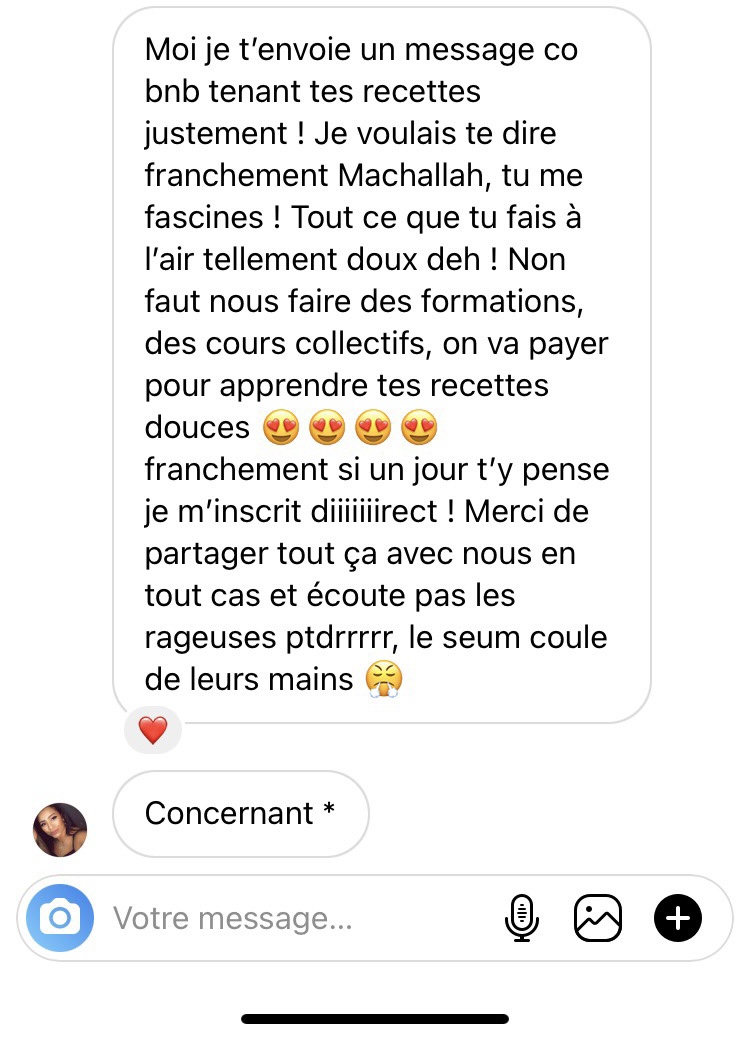Image resolution: width=750 pixels, height=1040 pixels.
Task: Open the camera from the message bar
Action: click(x=61, y=917)
